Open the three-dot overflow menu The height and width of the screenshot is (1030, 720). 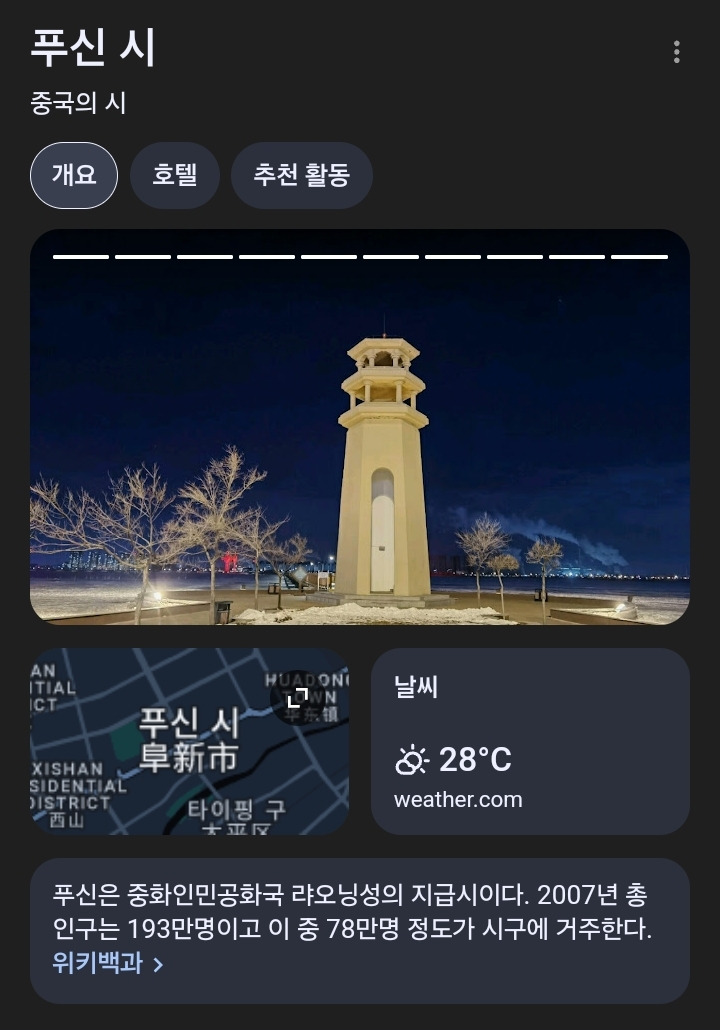[677, 52]
